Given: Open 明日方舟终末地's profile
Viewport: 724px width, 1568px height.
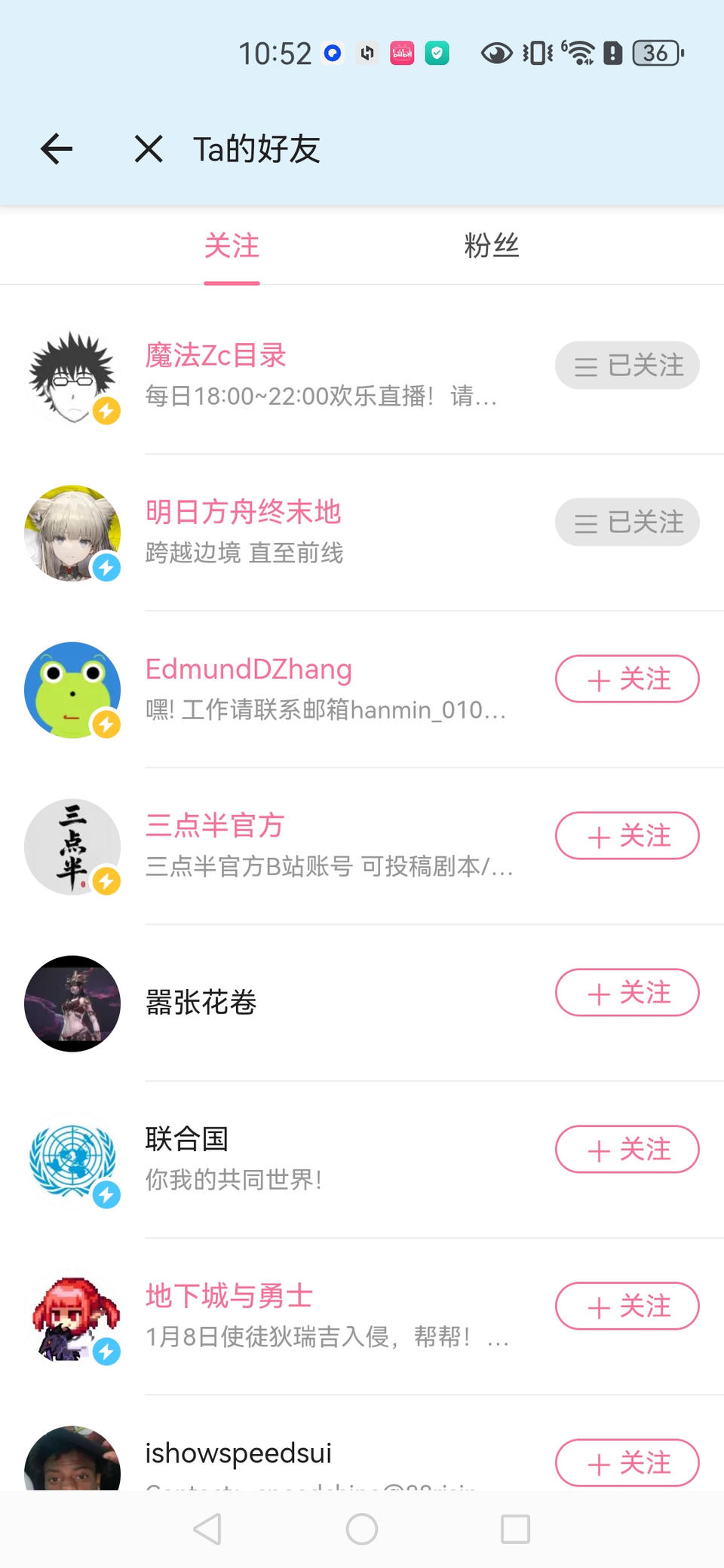Looking at the screenshot, I should (x=243, y=513).
